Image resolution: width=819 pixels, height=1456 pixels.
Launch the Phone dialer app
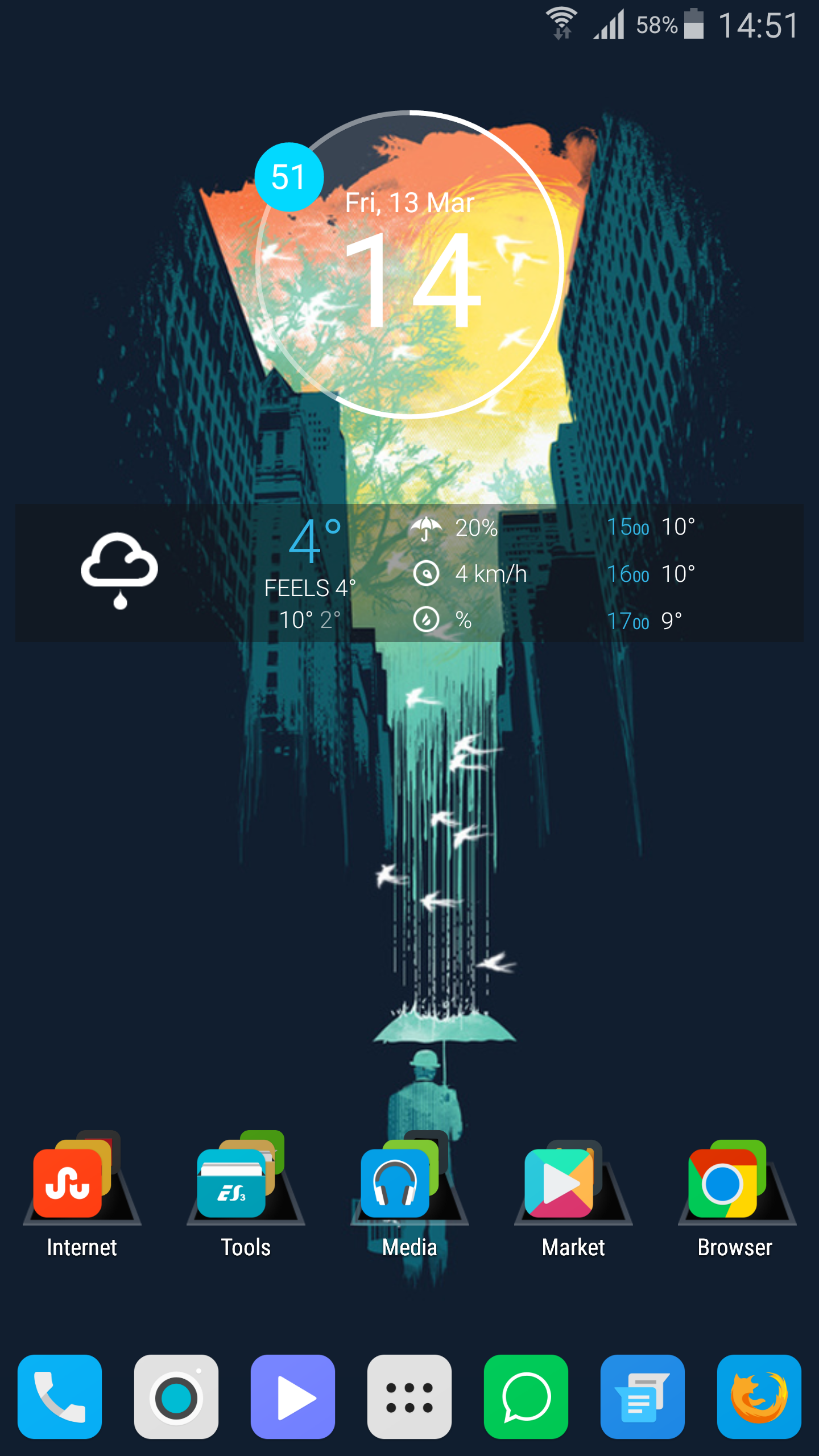[x=60, y=1396]
